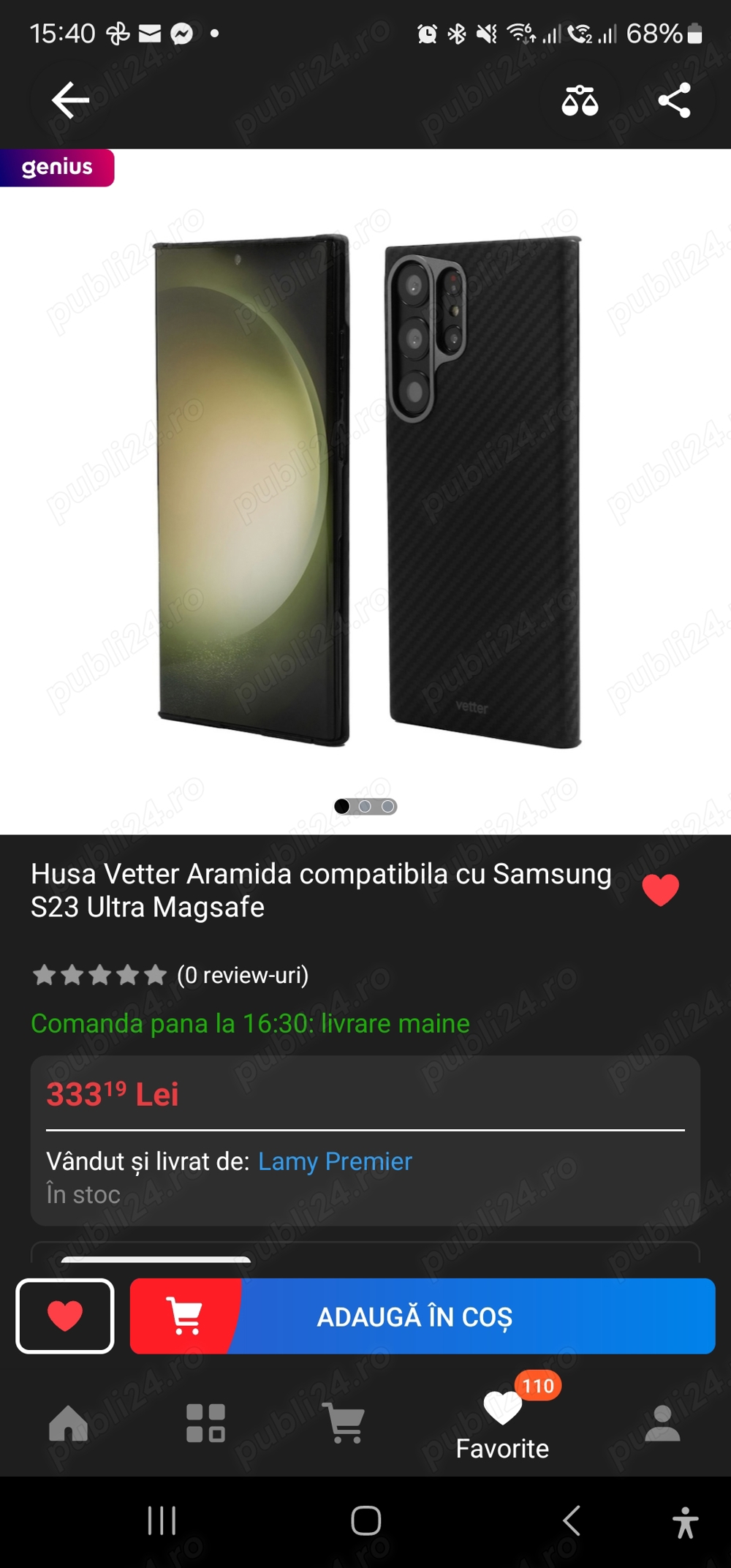
Task: Open the product comparison scales icon
Action: (x=580, y=101)
